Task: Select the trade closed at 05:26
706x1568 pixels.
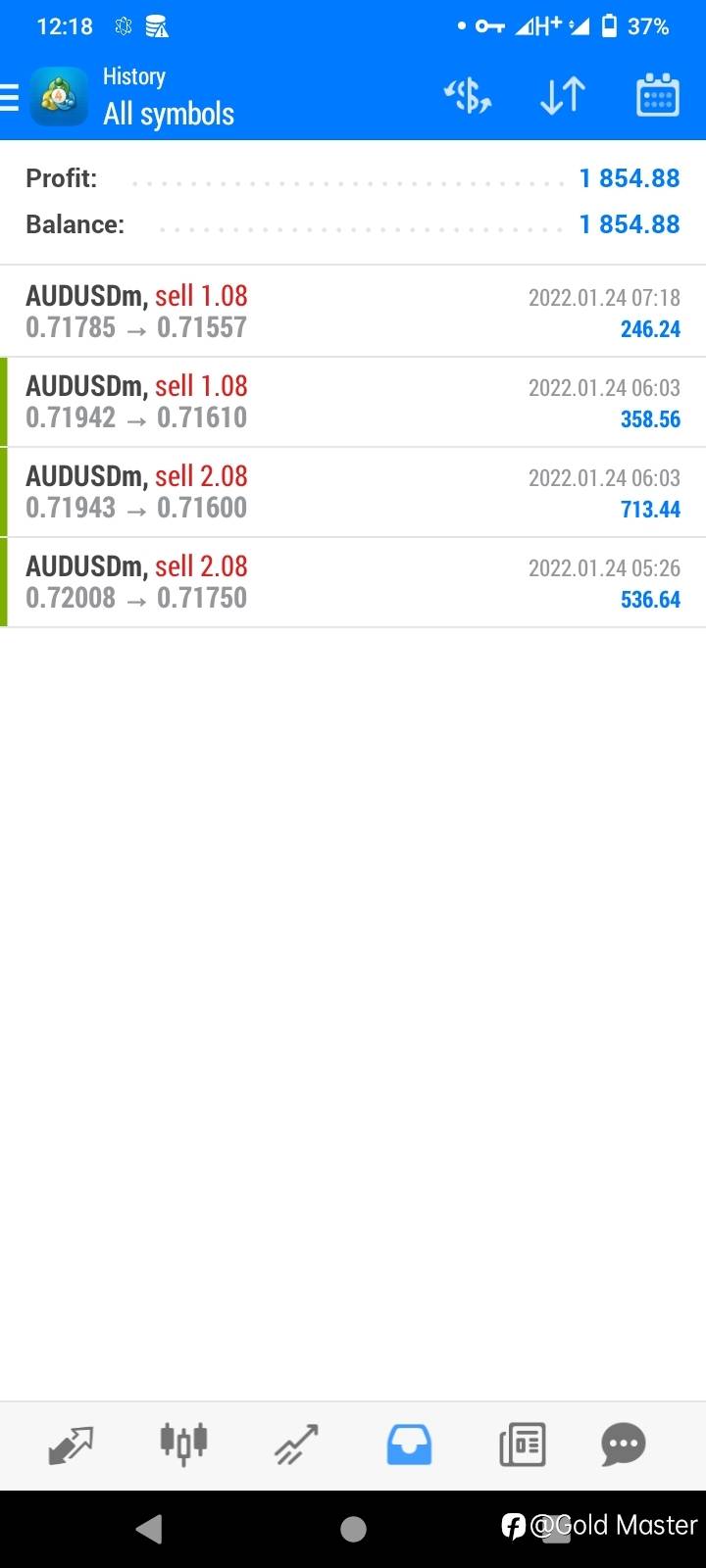Action: [x=353, y=582]
